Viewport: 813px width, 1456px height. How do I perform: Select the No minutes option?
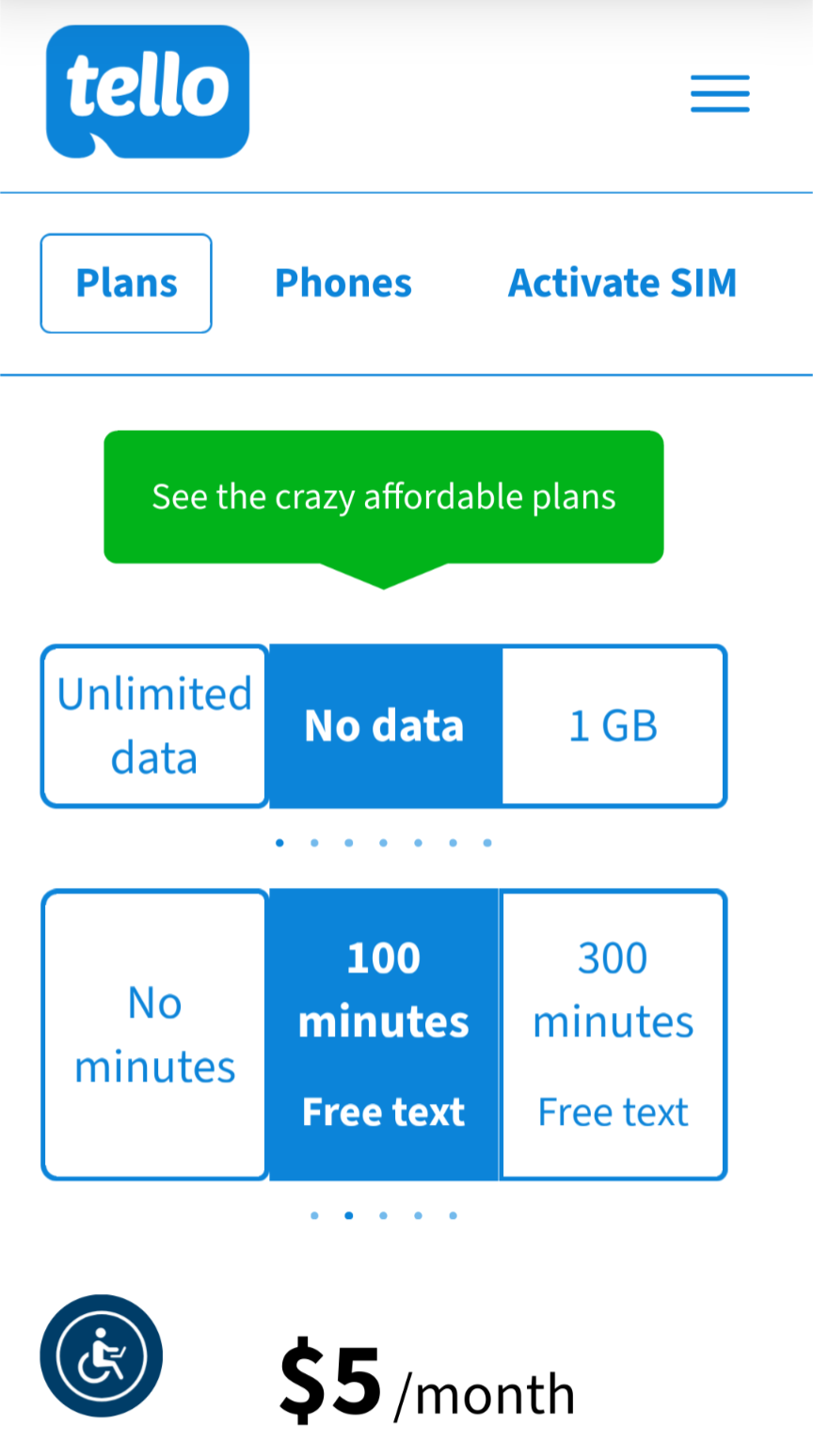coord(154,1034)
